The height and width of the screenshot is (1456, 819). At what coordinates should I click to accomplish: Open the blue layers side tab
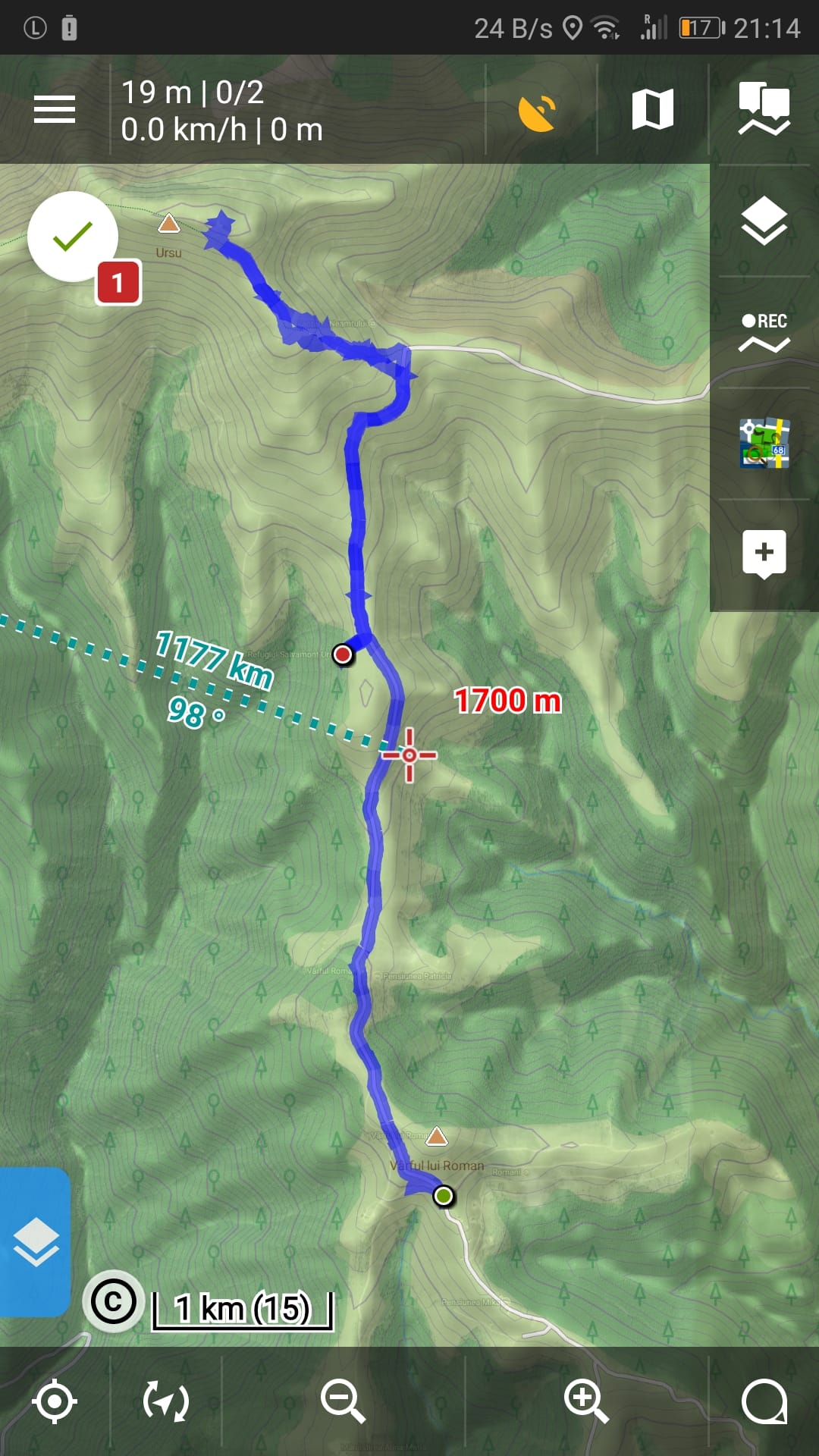pos(35,1242)
